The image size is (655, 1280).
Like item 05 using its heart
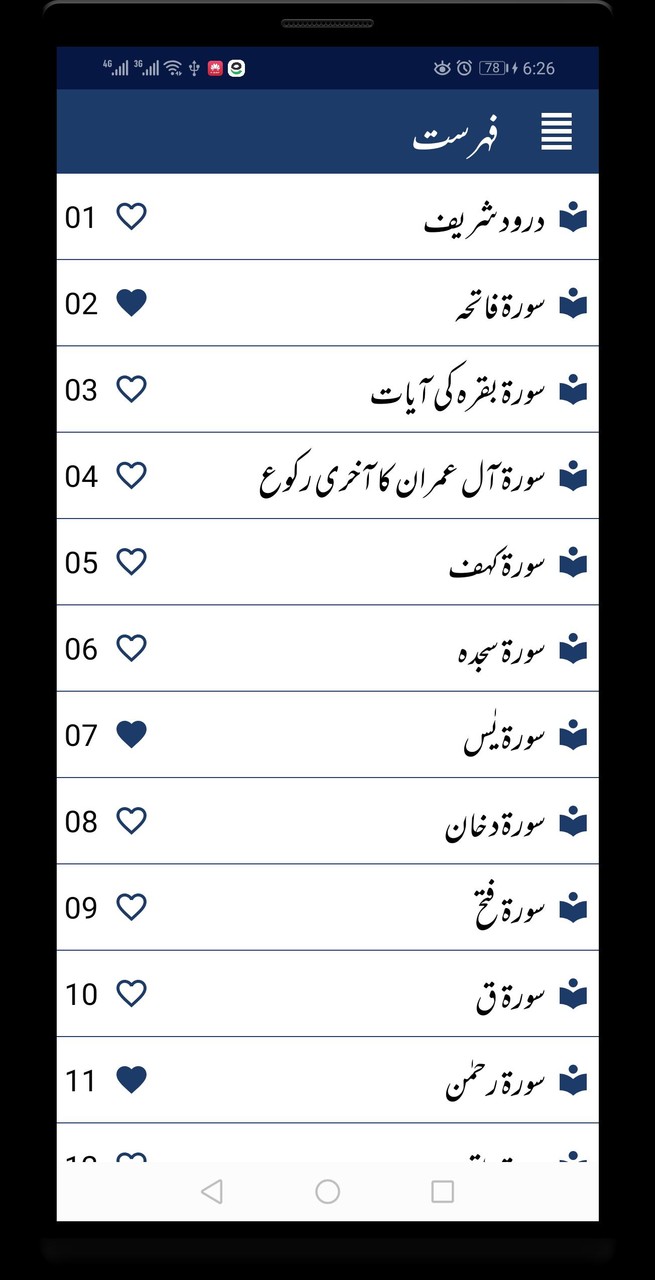[131, 562]
